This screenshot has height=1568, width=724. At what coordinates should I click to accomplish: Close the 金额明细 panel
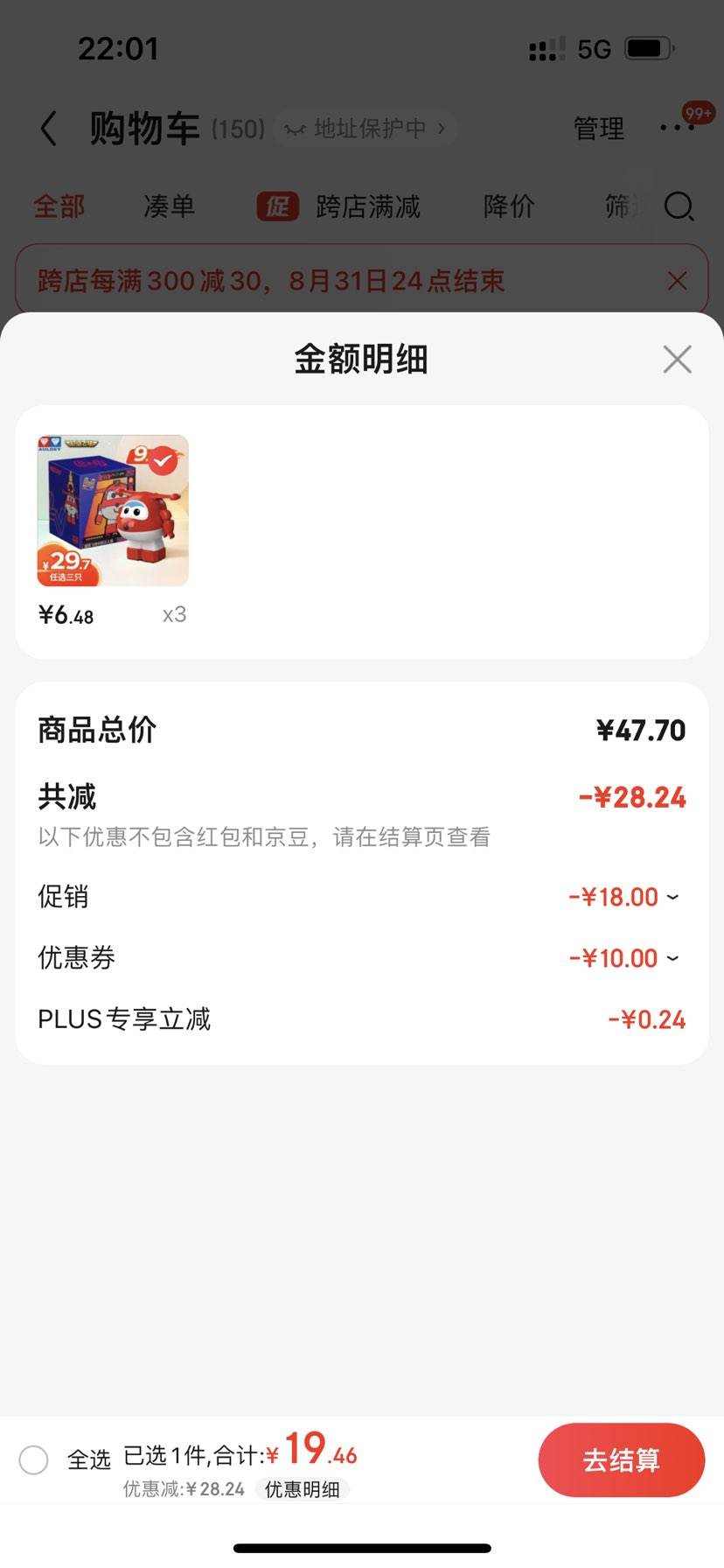[677, 360]
